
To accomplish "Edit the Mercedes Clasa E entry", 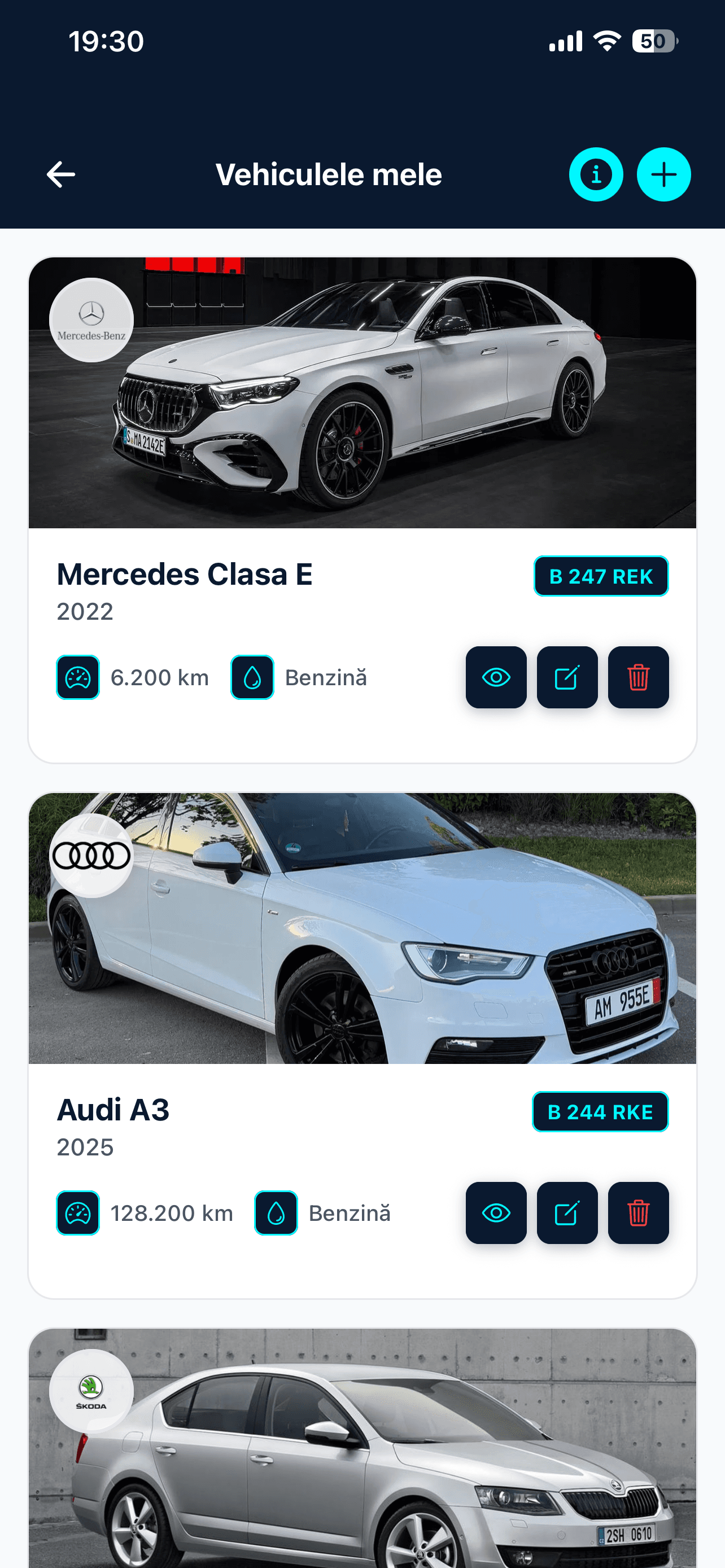I will [567, 677].
